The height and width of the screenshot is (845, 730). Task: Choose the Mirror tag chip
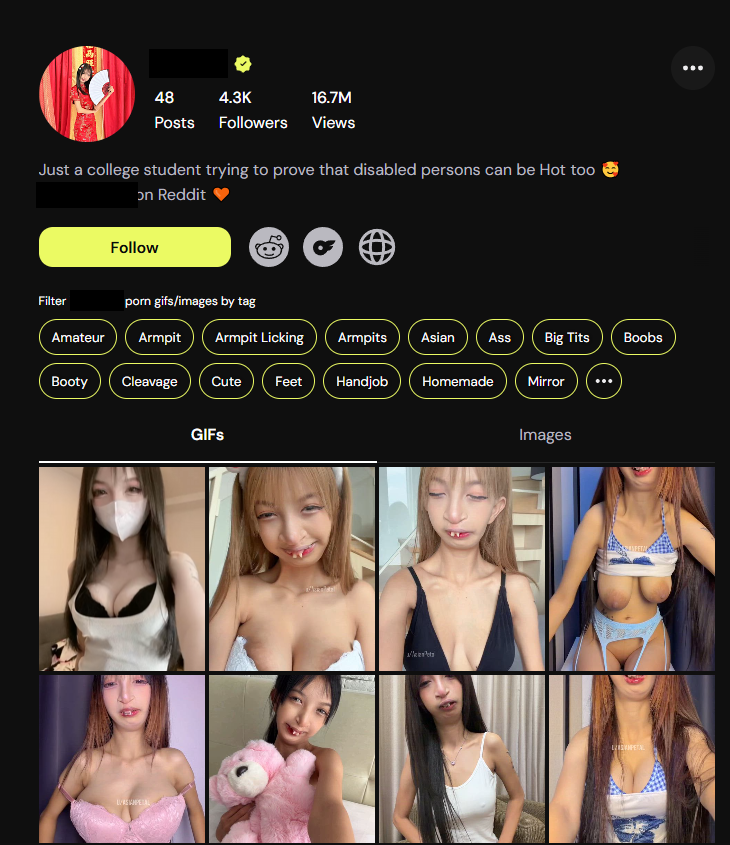coord(546,382)
